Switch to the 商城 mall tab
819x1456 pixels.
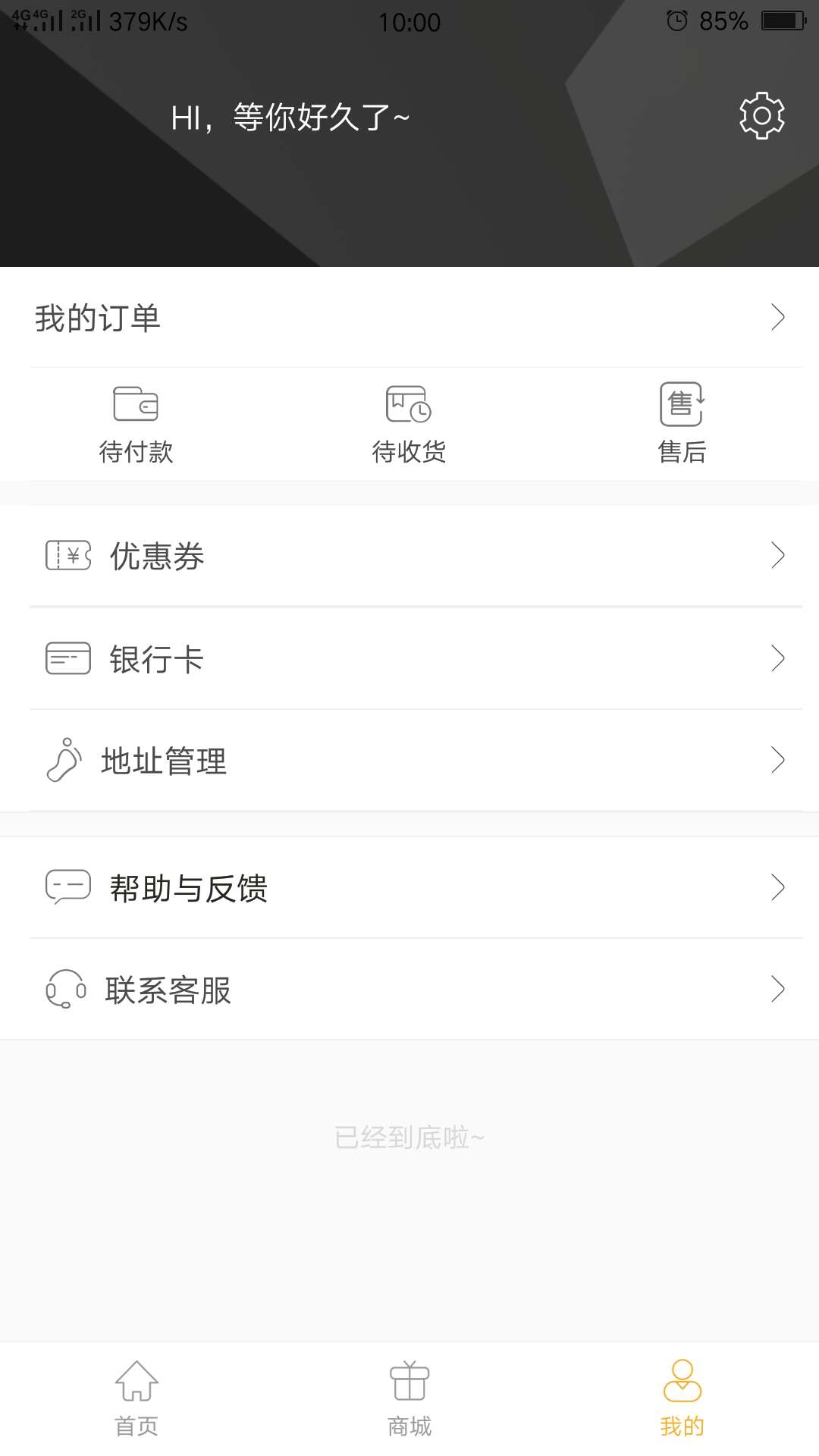409,1399
